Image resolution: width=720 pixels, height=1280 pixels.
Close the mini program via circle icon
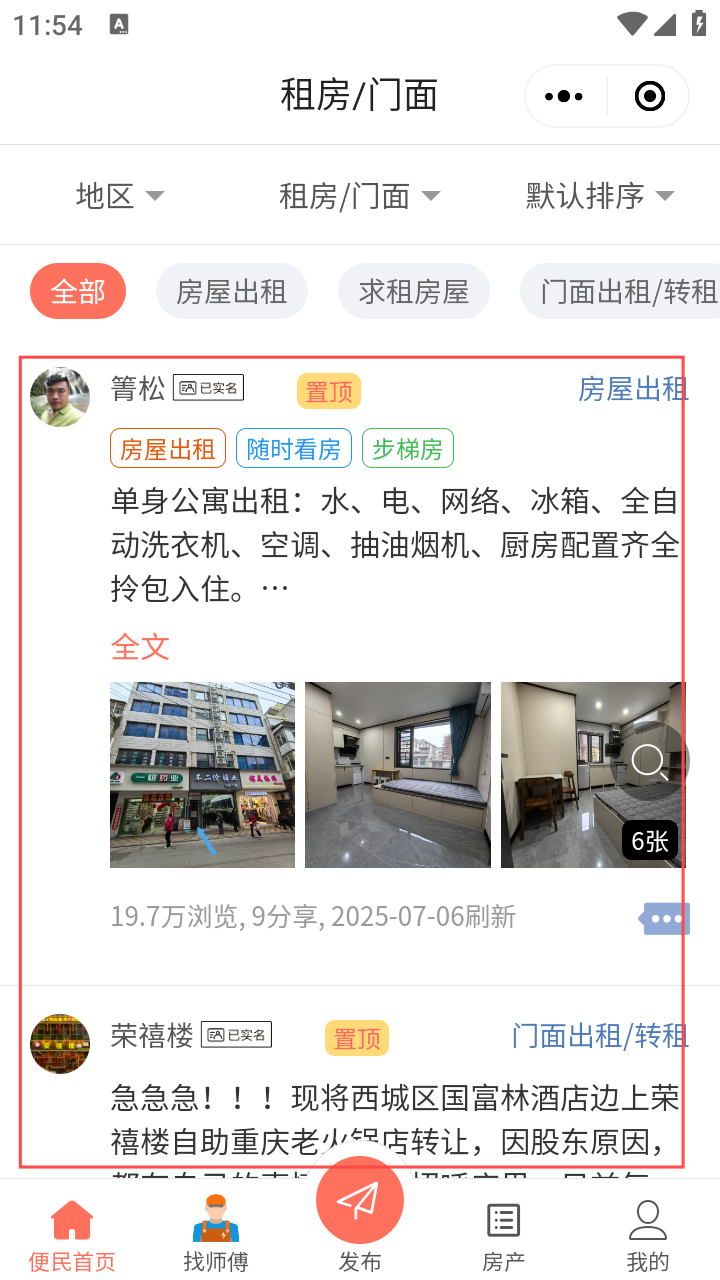tap(650, 96)
